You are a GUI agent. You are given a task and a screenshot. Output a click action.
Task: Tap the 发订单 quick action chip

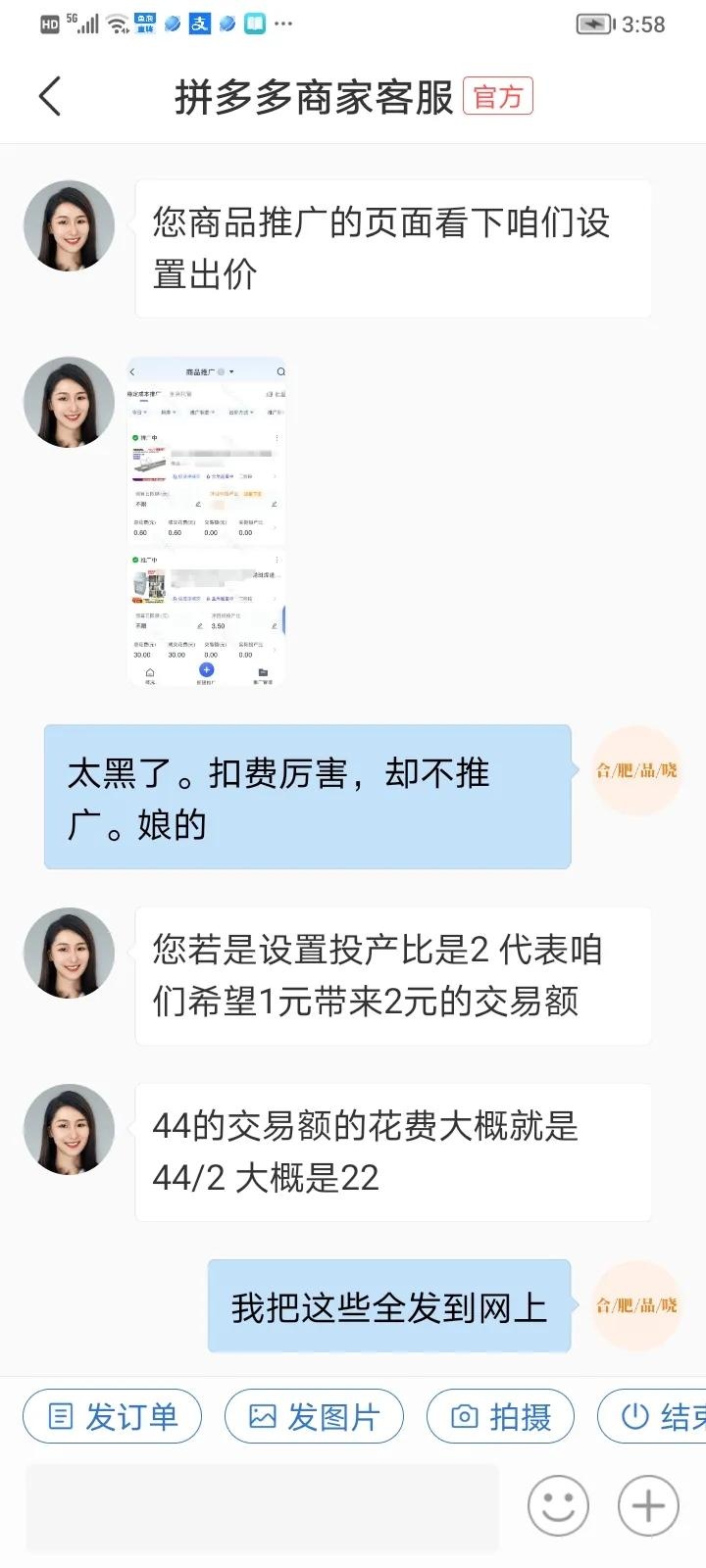point(113,1416)
